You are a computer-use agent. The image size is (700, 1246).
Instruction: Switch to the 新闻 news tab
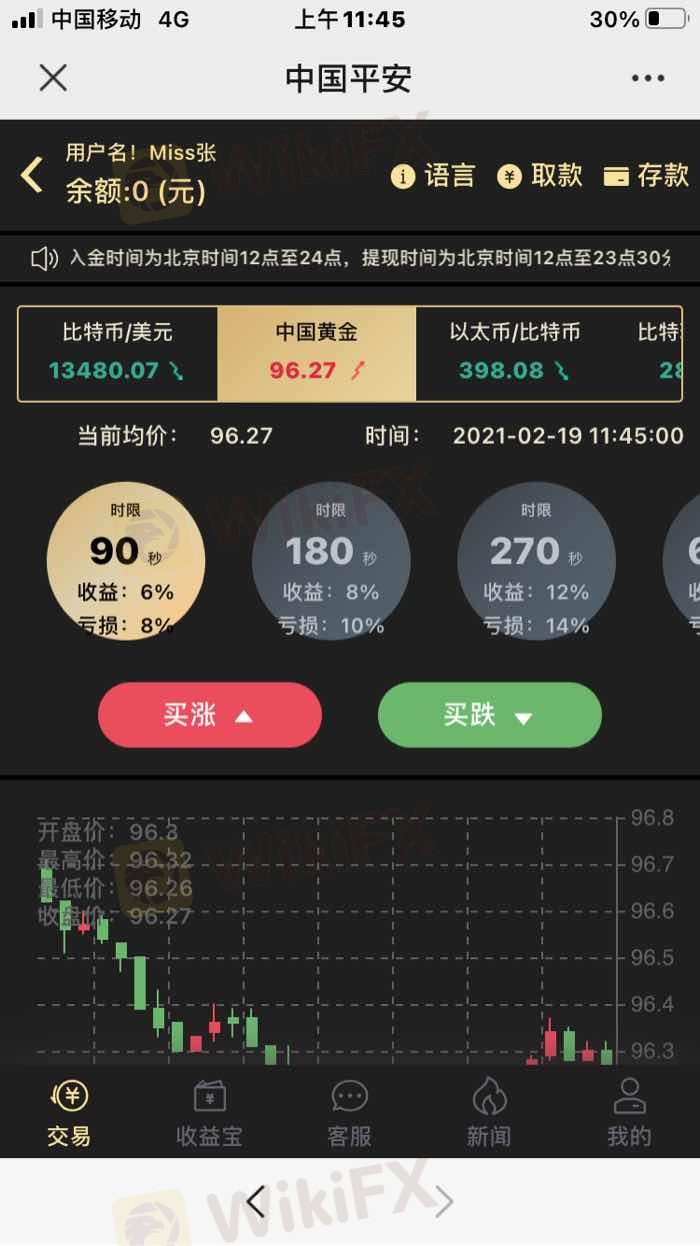coord(489,1113)
